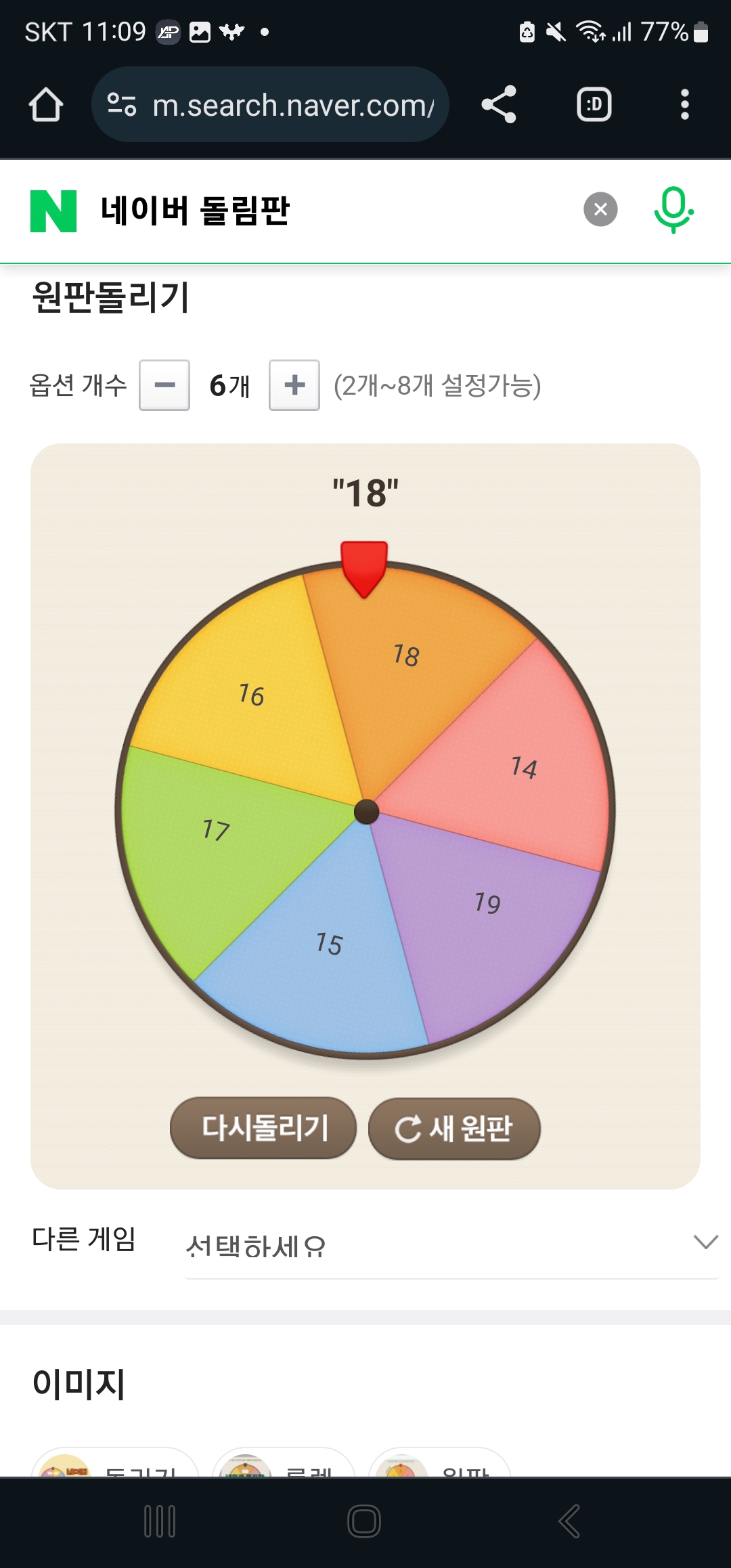This screenshot has height=1568, width=731.
Task: Tap the Naver N logo
Action: coord(53,211)
